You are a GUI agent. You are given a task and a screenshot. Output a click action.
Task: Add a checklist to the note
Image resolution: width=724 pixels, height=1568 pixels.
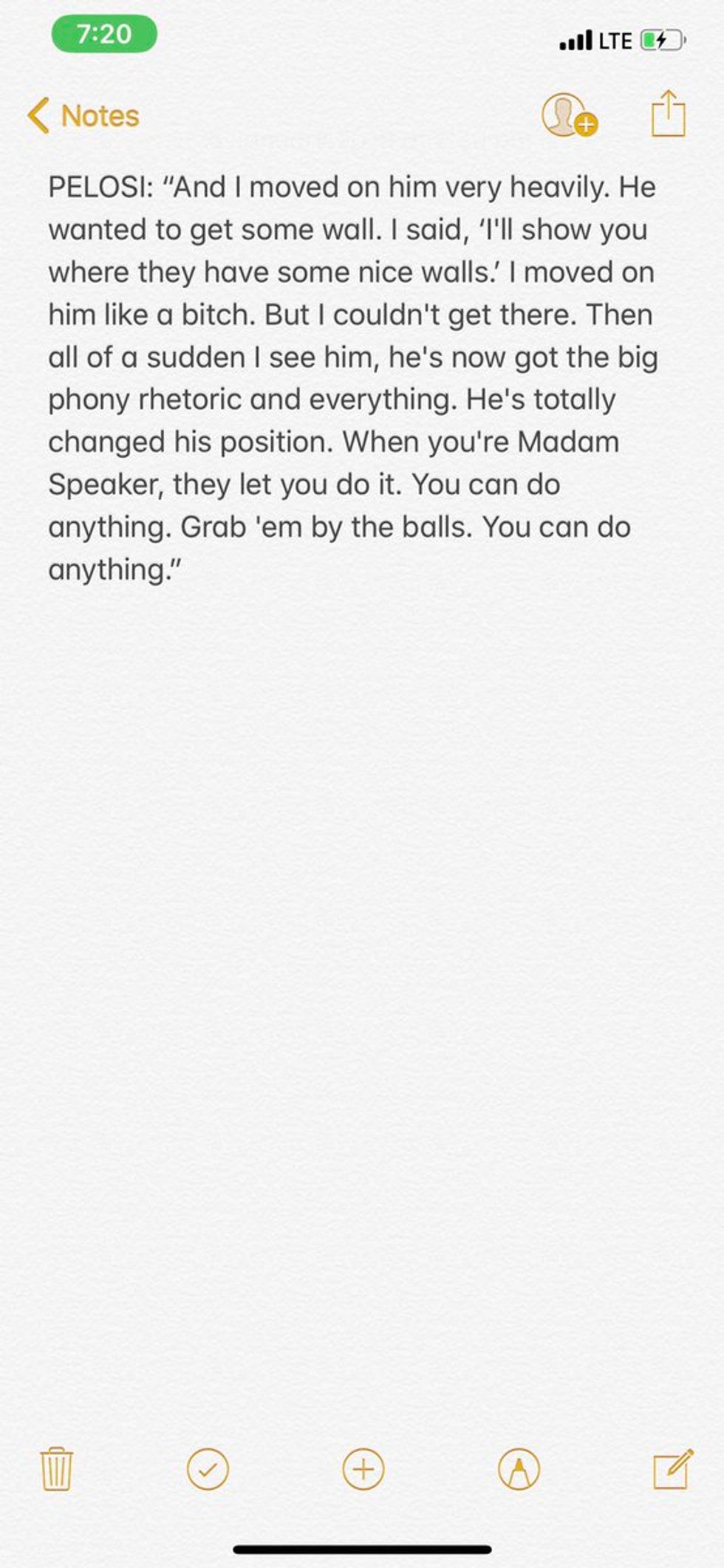point(208,1469)
